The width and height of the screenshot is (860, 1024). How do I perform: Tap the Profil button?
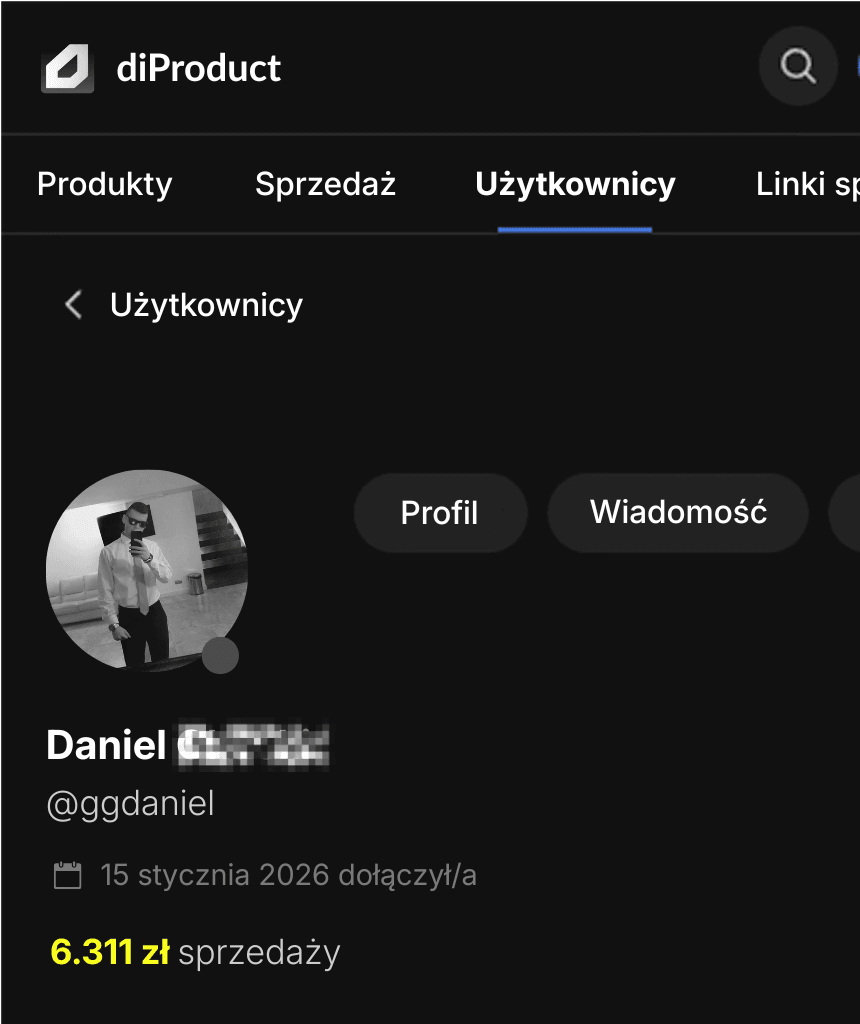(x=440, y=513)
